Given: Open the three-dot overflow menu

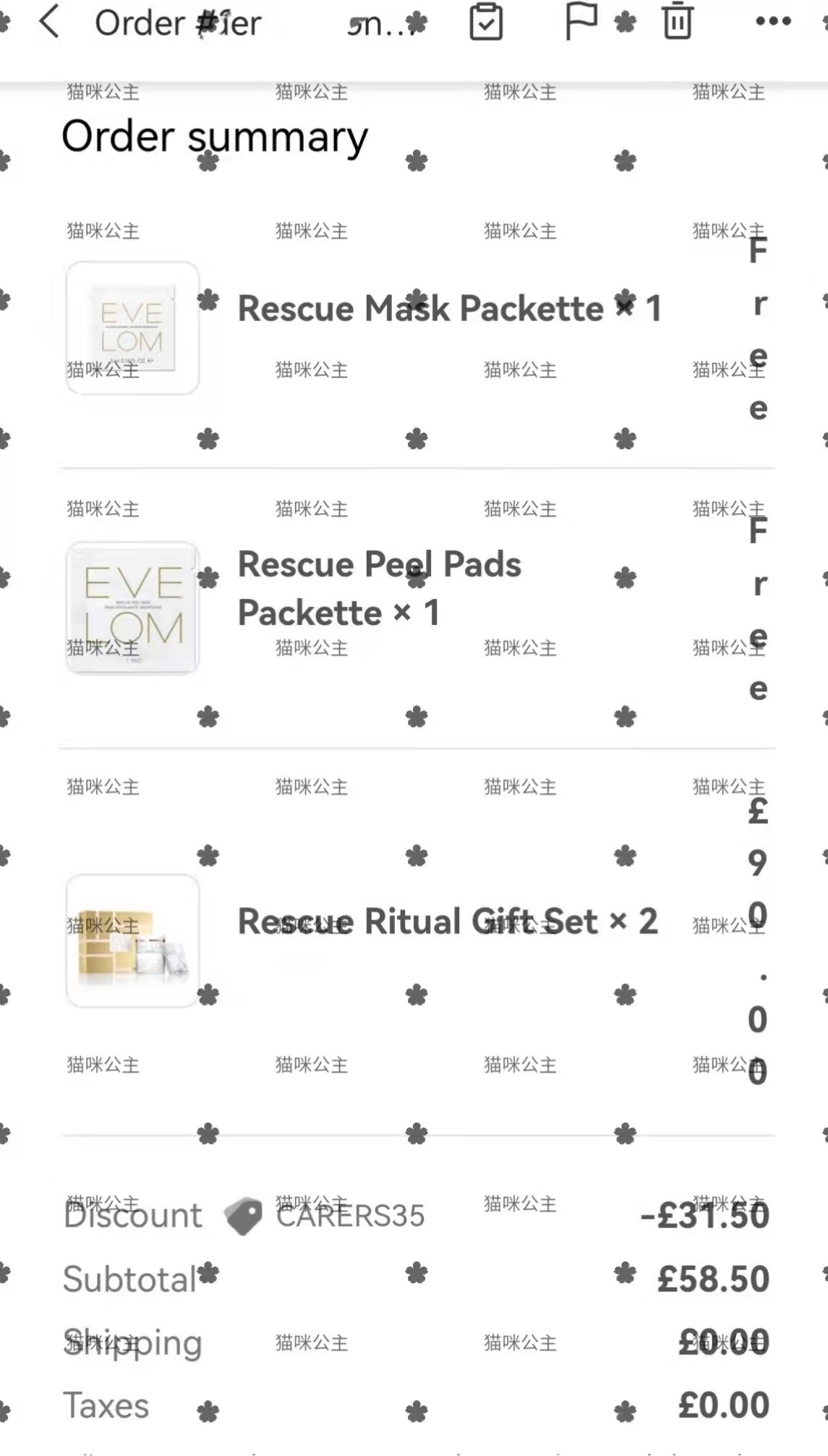Looking at the screenshot, I should point(773,22).
